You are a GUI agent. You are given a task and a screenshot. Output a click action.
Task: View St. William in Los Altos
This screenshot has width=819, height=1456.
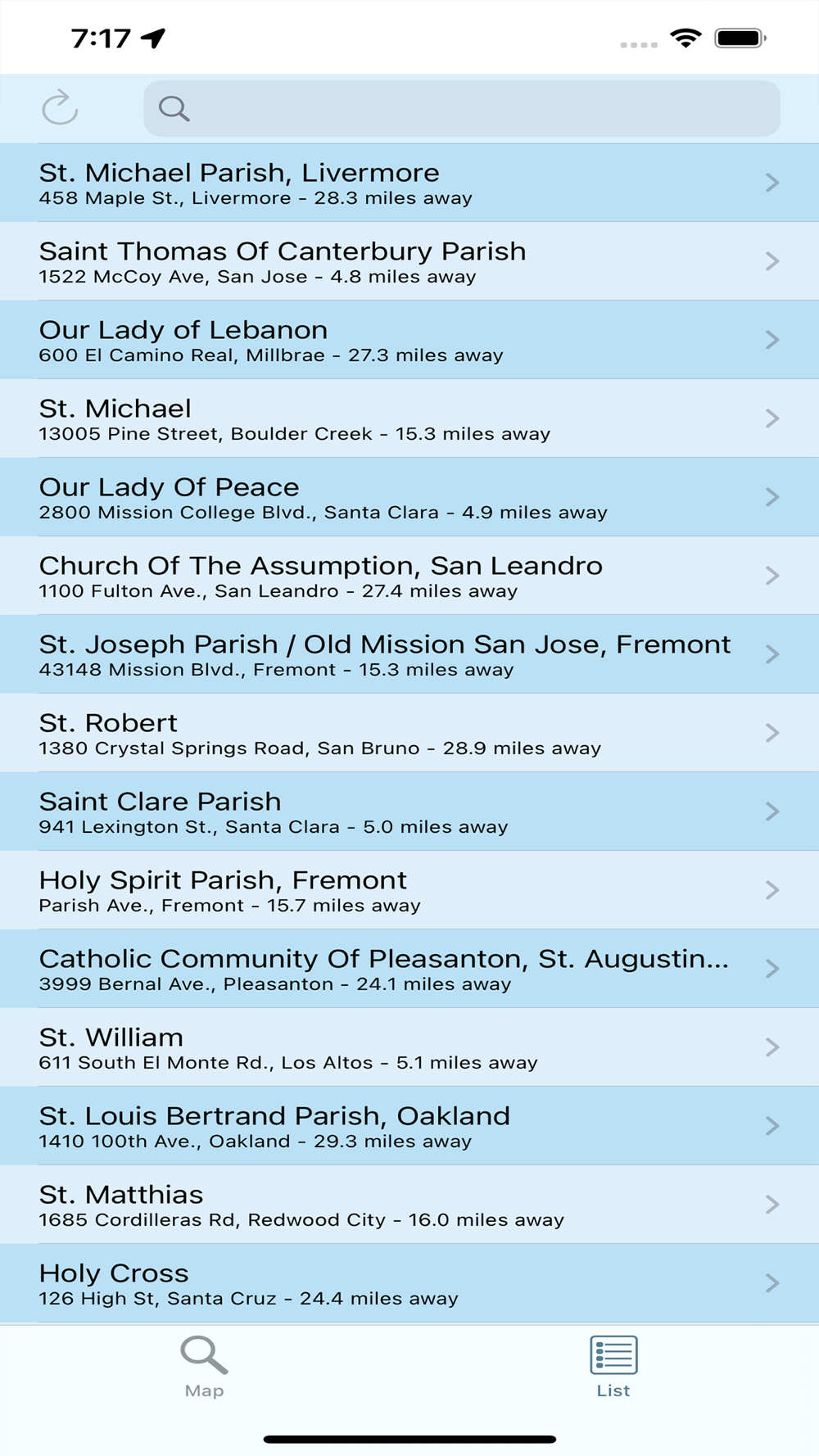pyautogui.click(x=409, y=1047)
